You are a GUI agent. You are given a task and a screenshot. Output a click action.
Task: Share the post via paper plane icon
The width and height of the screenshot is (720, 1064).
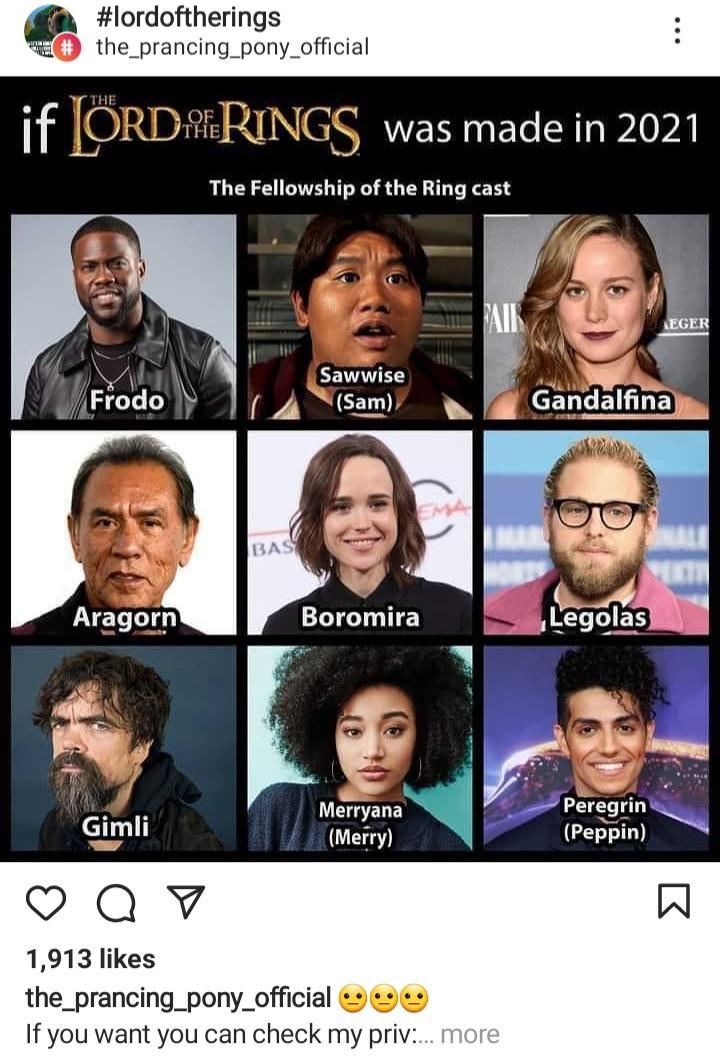[183, 902]
